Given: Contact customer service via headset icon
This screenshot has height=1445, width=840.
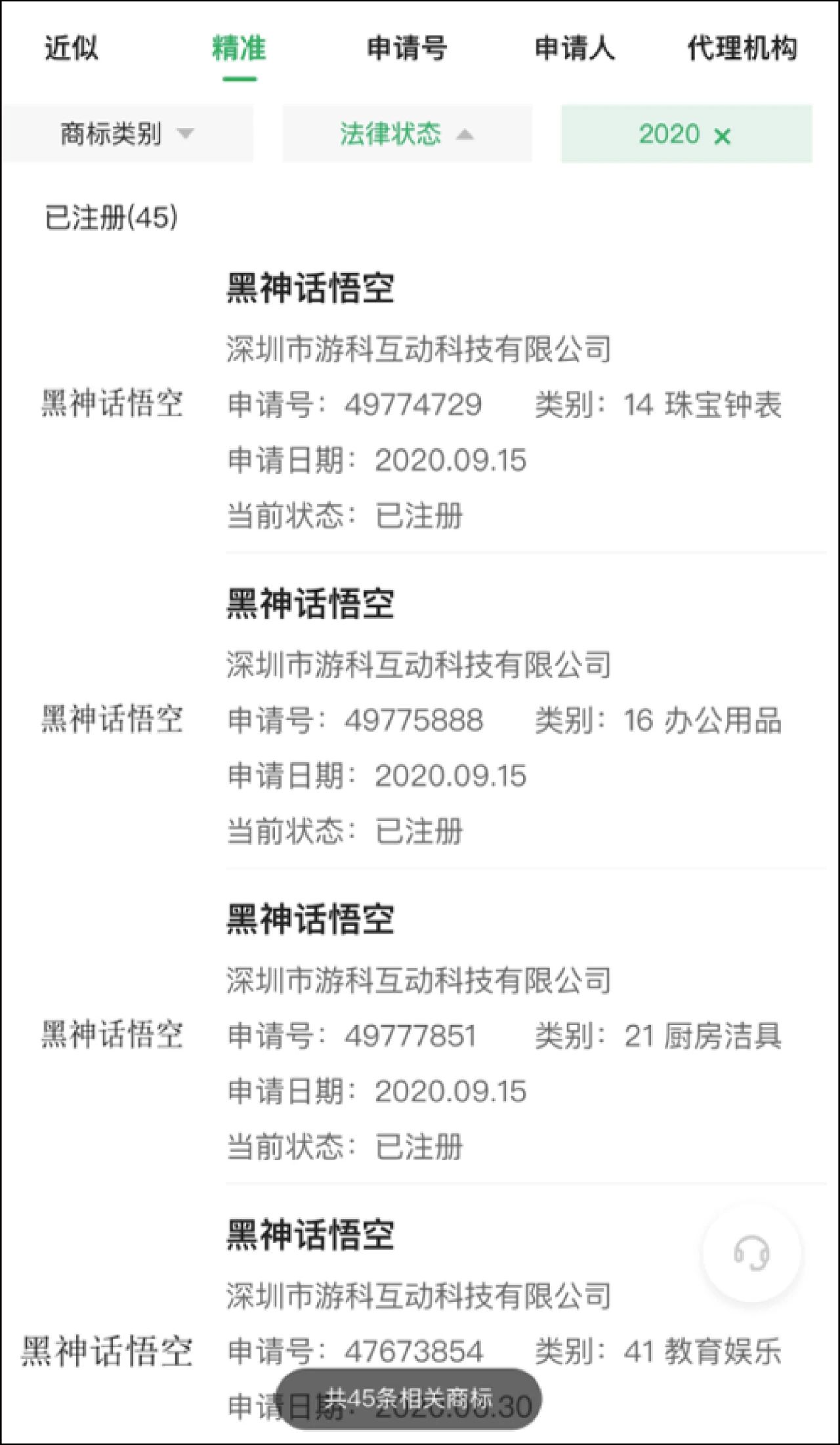Looking at the screenshot, I should [751, 1253].
